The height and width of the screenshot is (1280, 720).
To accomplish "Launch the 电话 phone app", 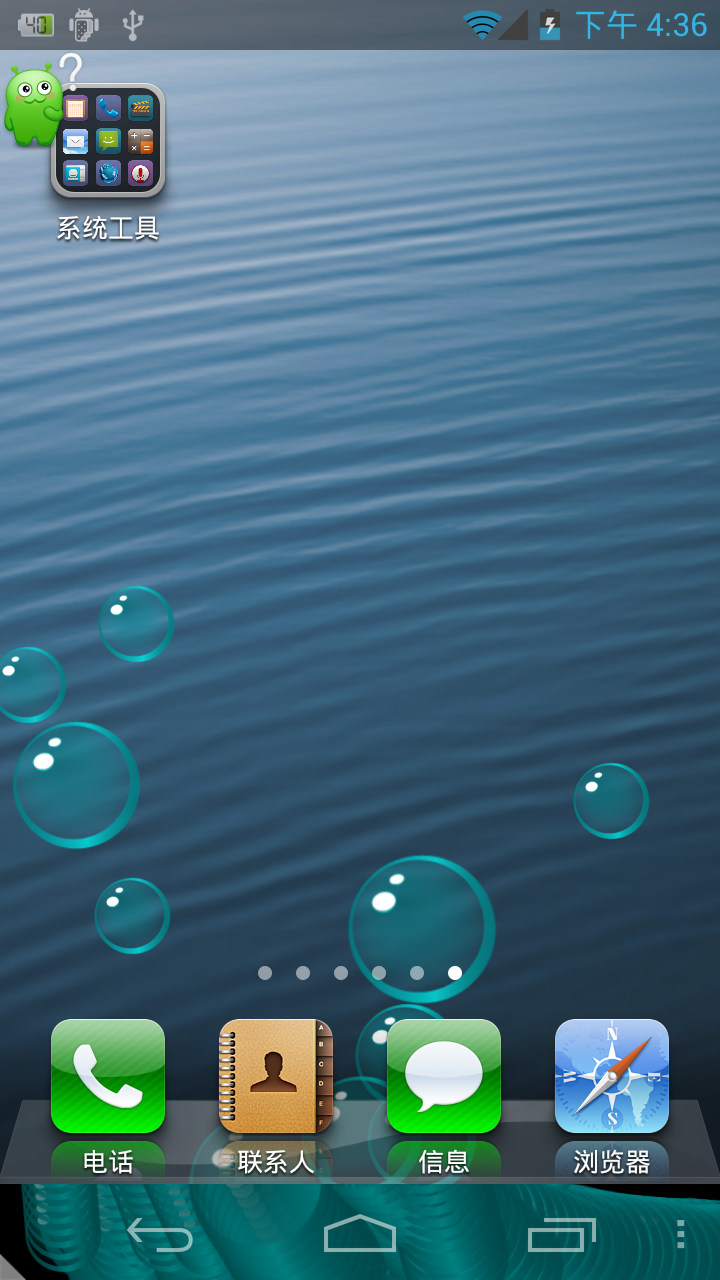I will pyautogui.click(x=108, y=1076).
